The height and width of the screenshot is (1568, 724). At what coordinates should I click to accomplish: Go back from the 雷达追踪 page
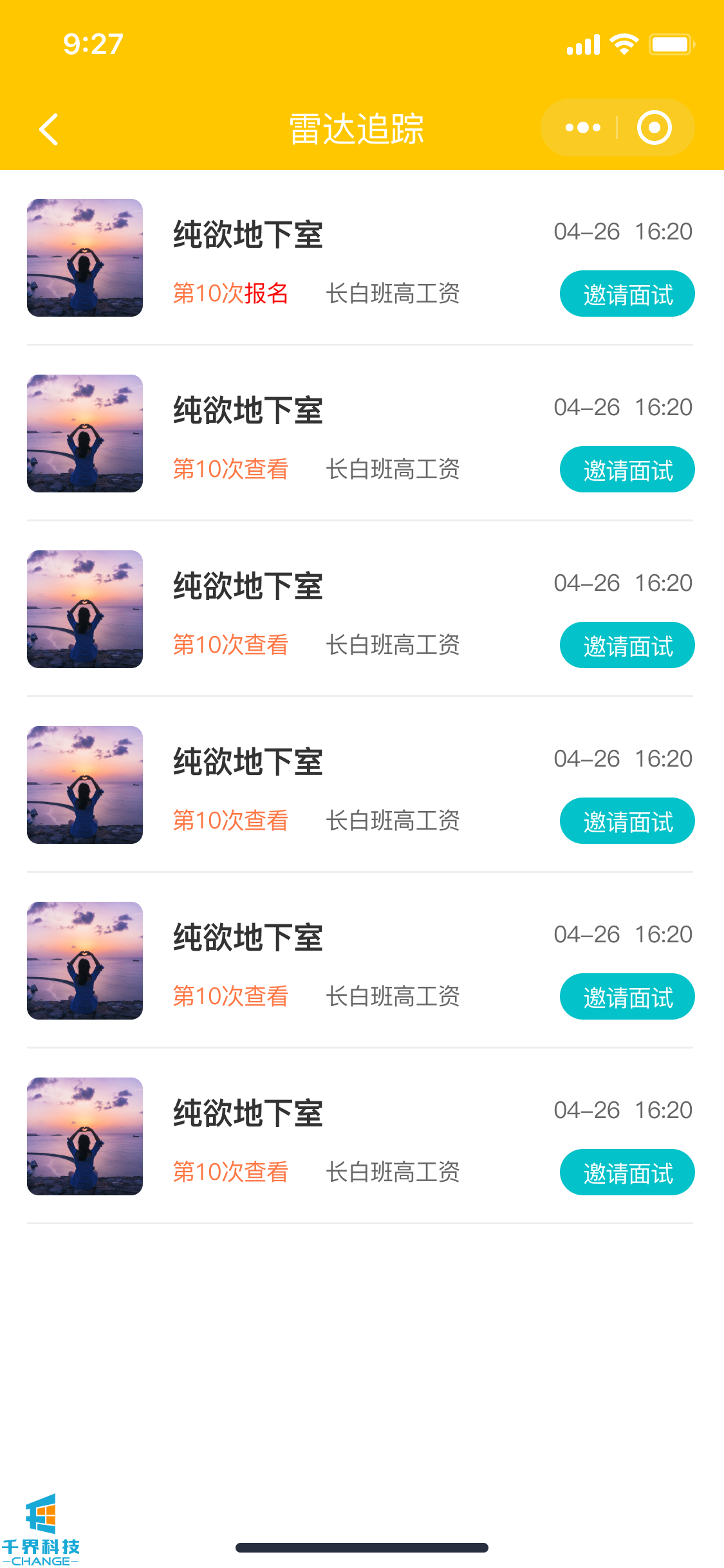coord(49,129)
